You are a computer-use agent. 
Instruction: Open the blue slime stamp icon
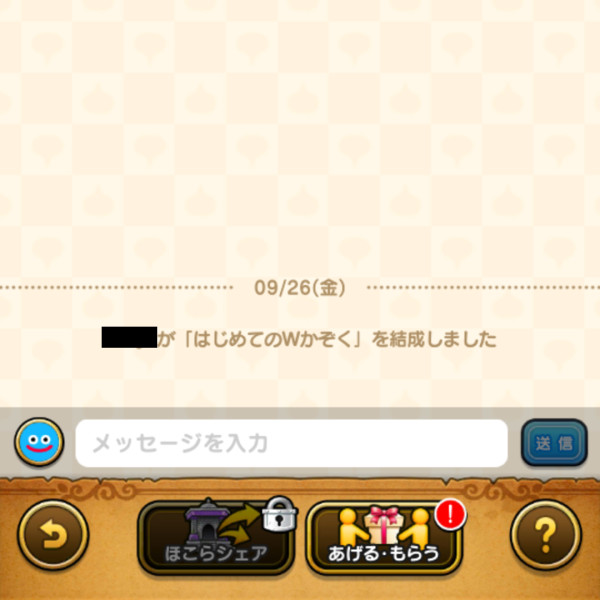(x=38, y=443)
